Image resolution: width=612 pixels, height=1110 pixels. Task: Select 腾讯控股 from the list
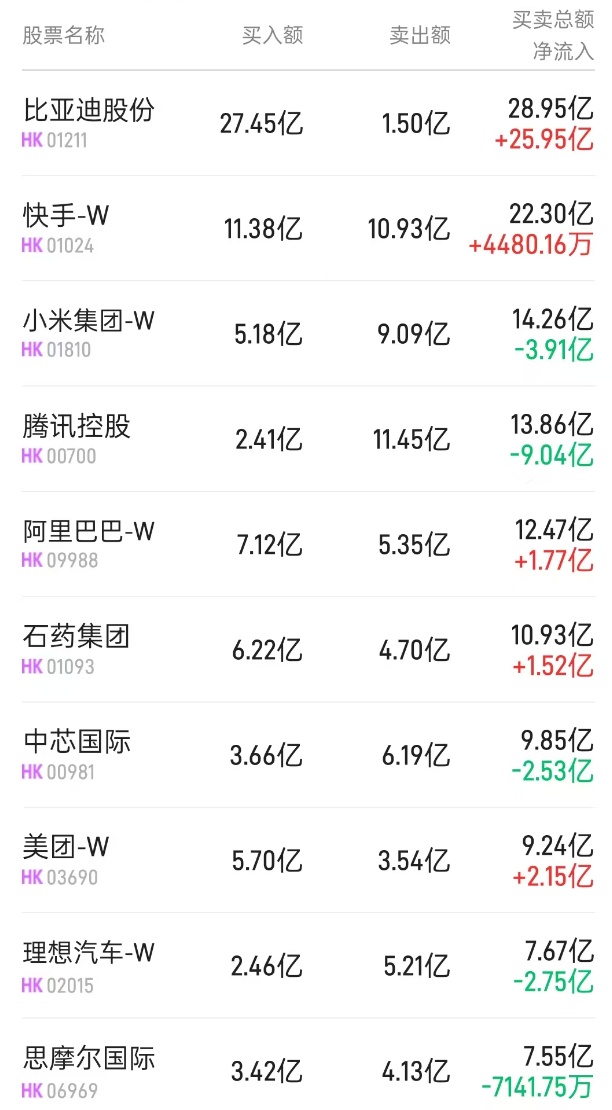click(78, 427)
